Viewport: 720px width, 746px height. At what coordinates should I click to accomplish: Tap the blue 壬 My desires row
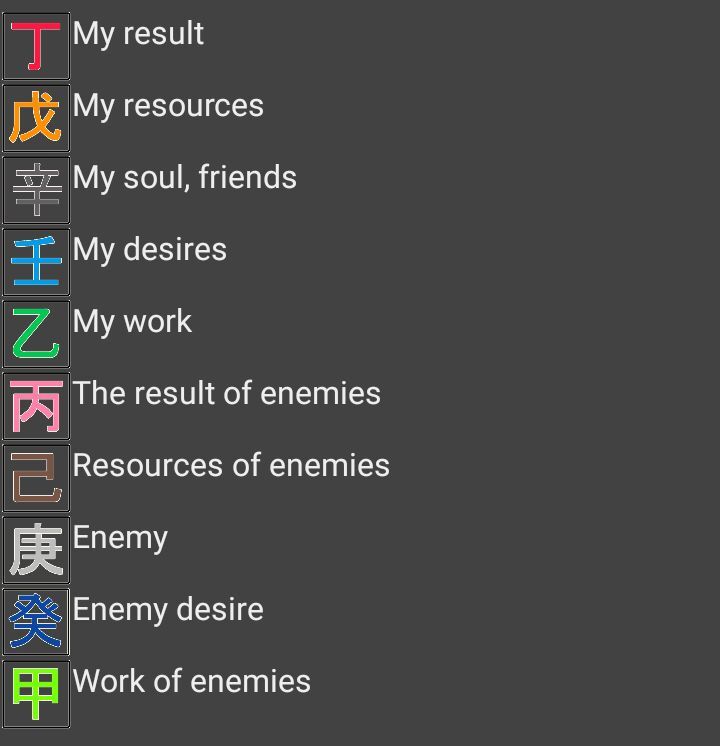click(x=150, y=250)
